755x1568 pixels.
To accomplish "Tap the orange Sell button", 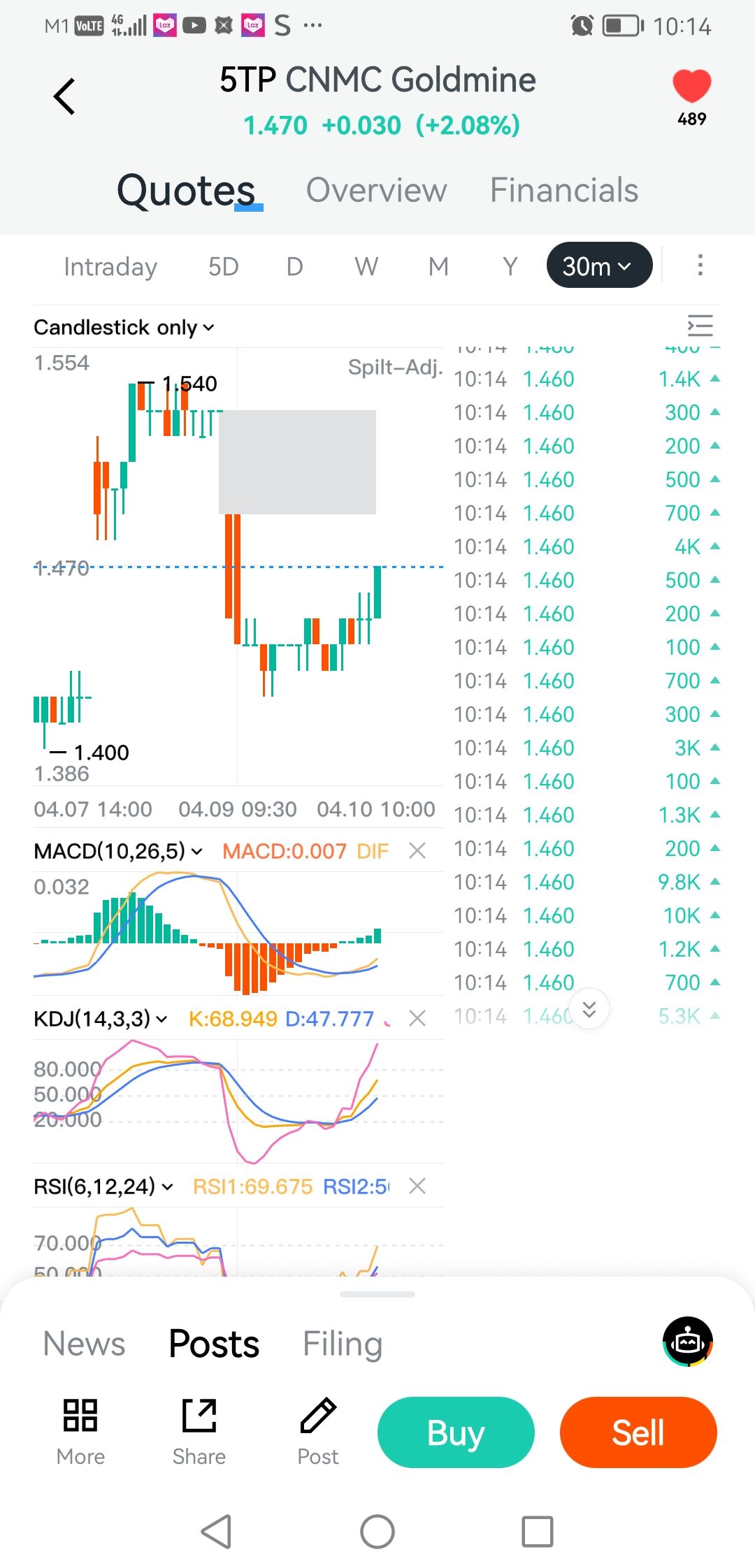I will tap(638, 1432).
